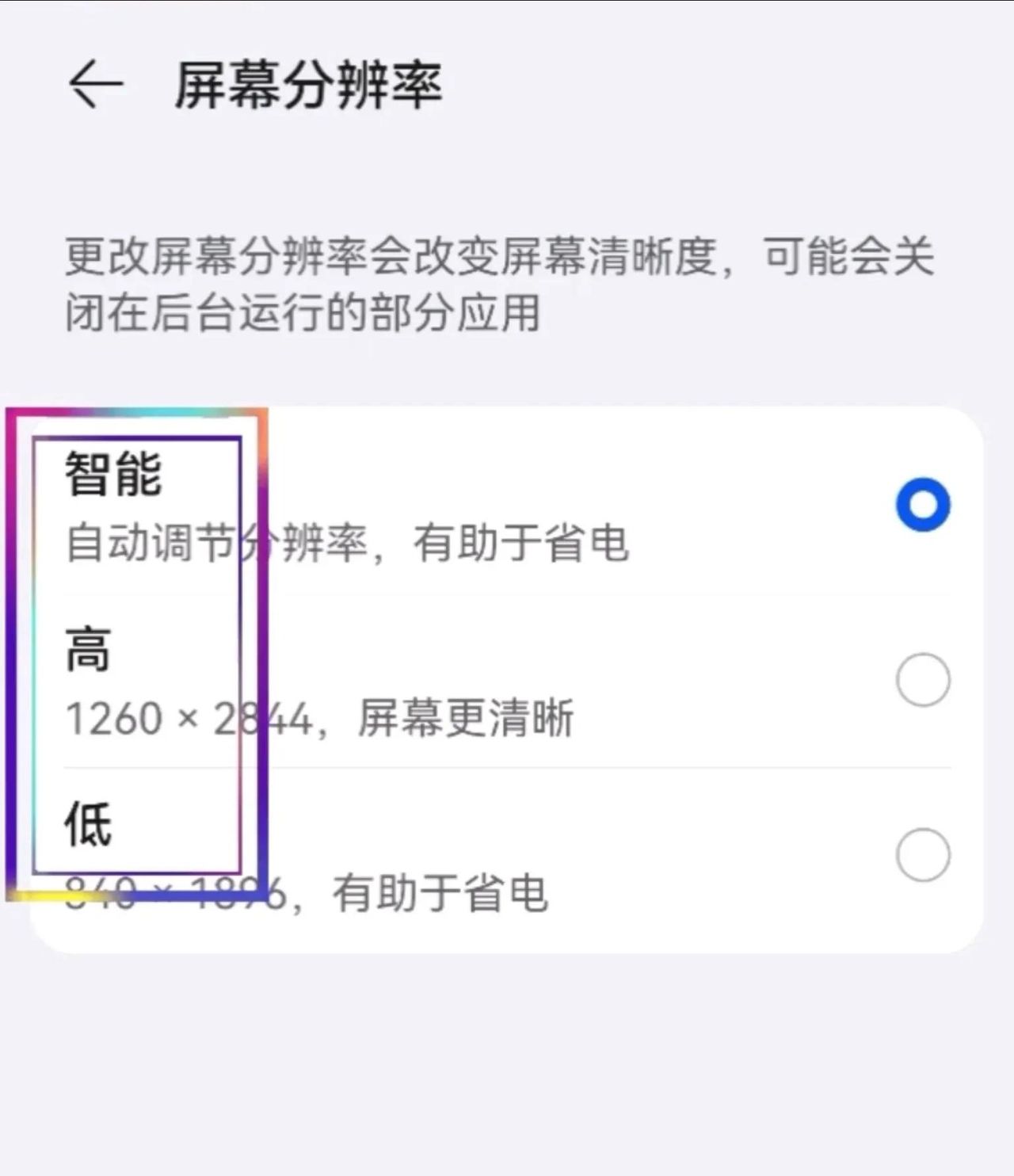1014x1176 pixels.
Task: Tap the 智能 option label
Action: click(x=113, y=475)
